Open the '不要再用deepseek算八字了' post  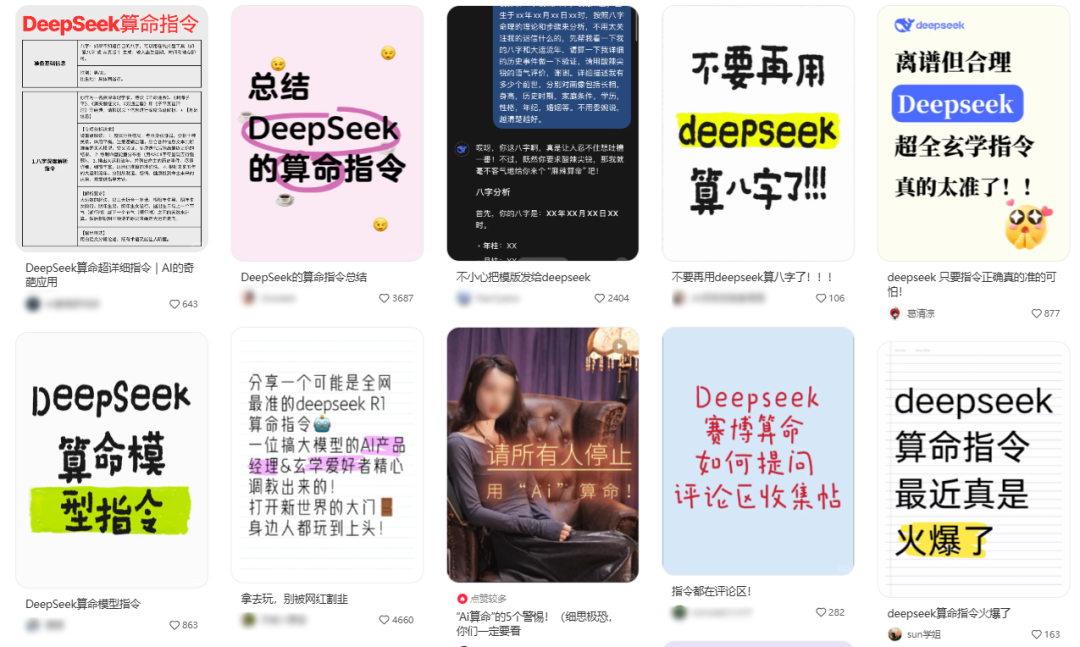coord(758,133)
